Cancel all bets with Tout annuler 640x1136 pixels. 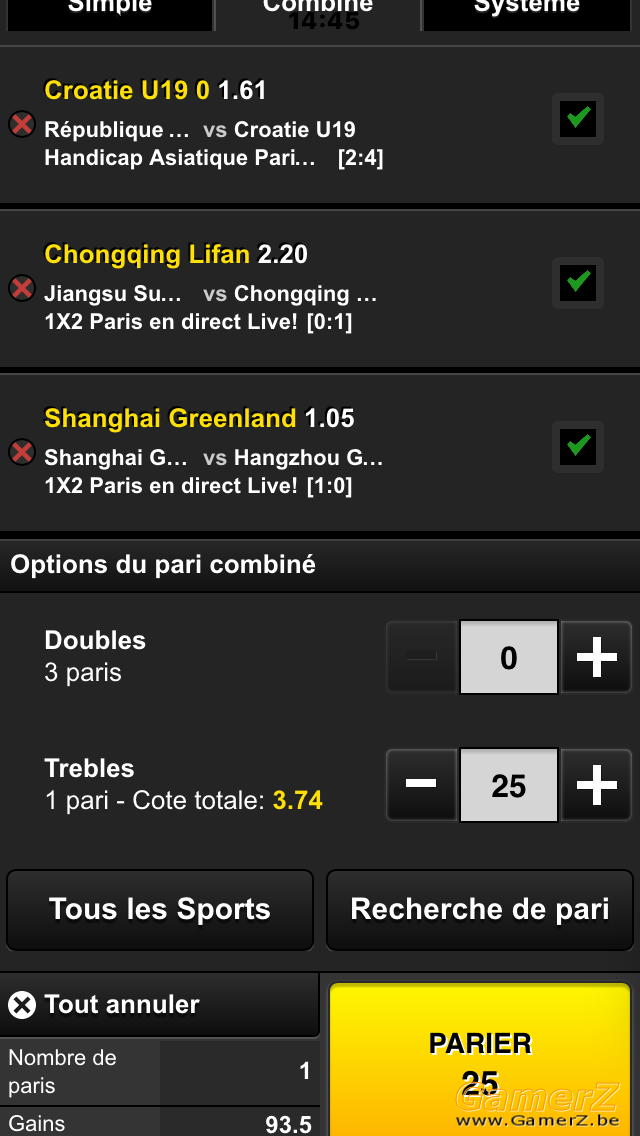(x=159, y=1005)
